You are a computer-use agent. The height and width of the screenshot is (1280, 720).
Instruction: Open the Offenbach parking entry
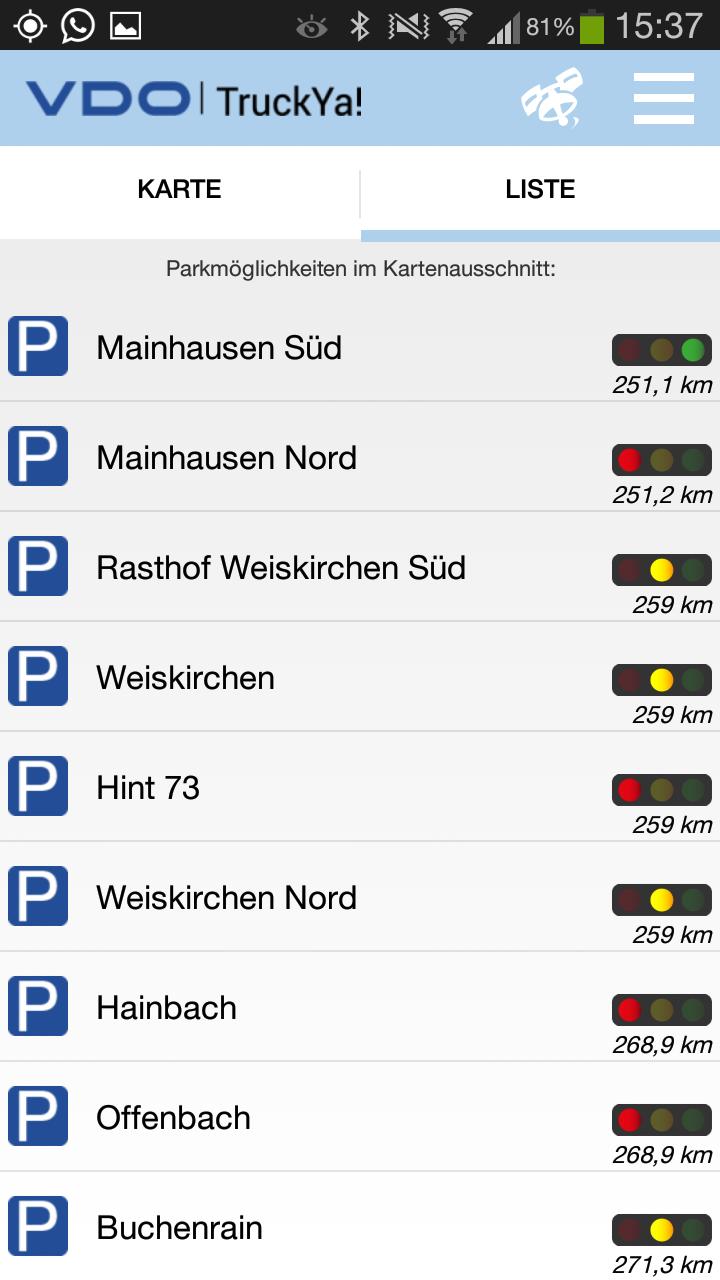click(x=360, y=1118)
